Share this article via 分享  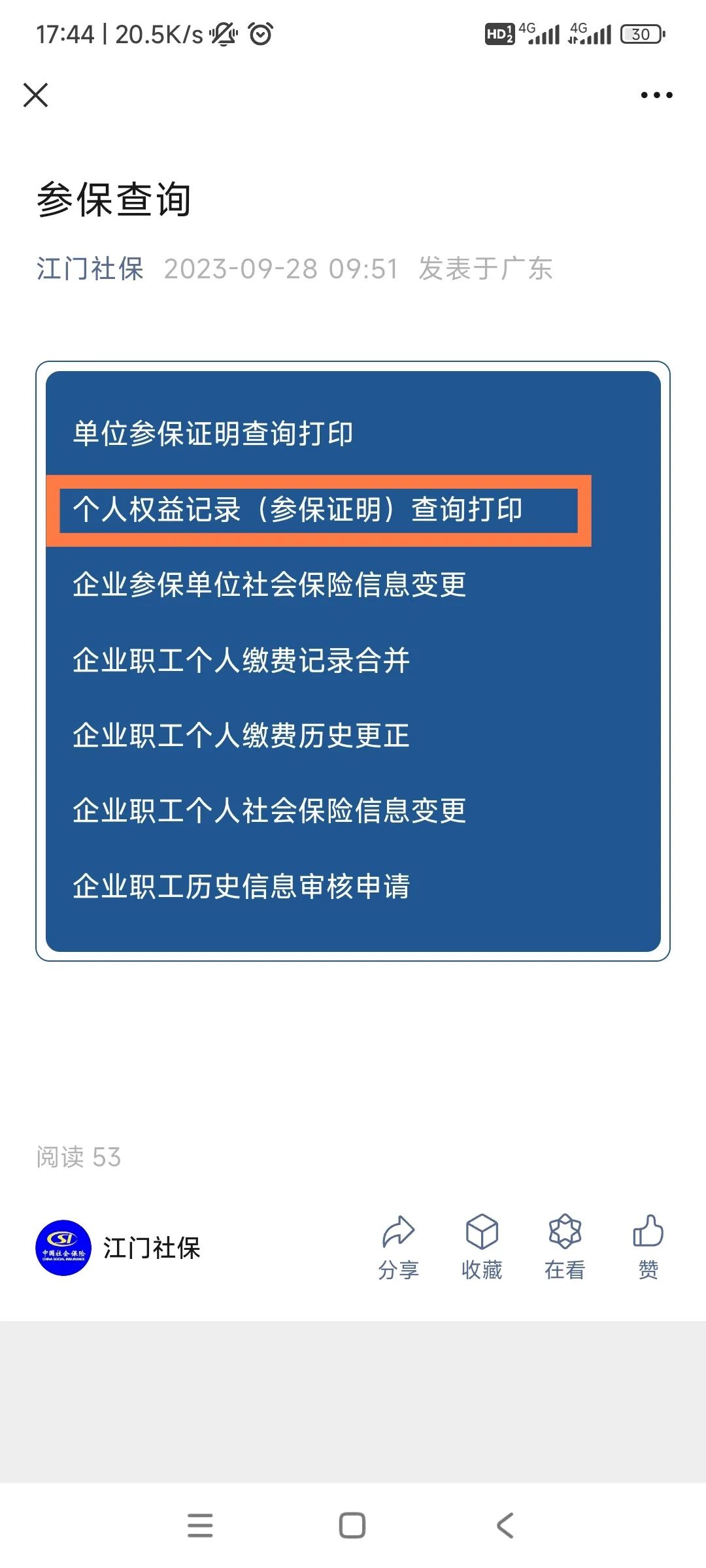point(398,1247)
